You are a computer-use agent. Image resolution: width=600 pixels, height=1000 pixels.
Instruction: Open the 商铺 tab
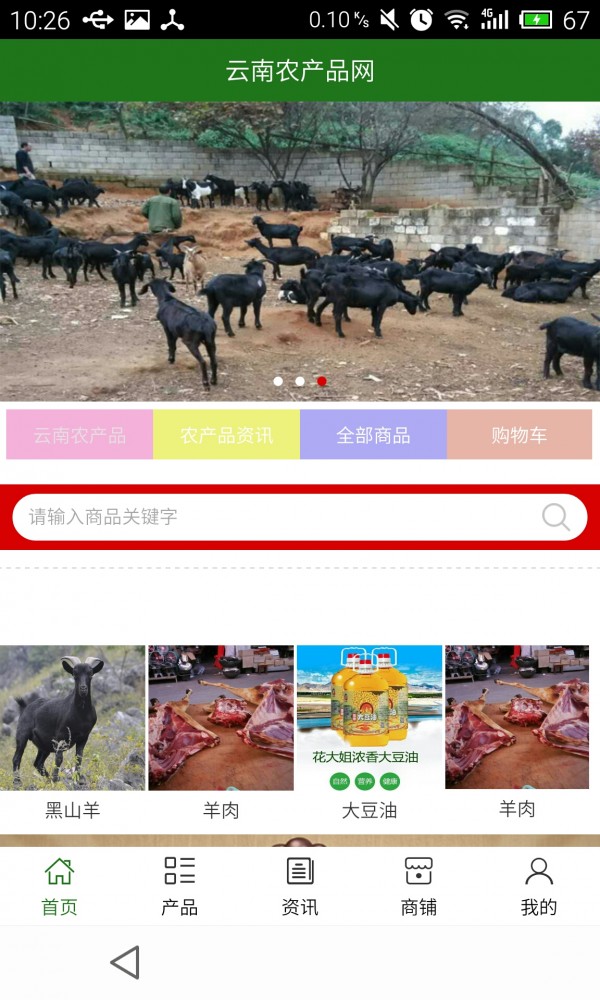[x=418, y=886]
